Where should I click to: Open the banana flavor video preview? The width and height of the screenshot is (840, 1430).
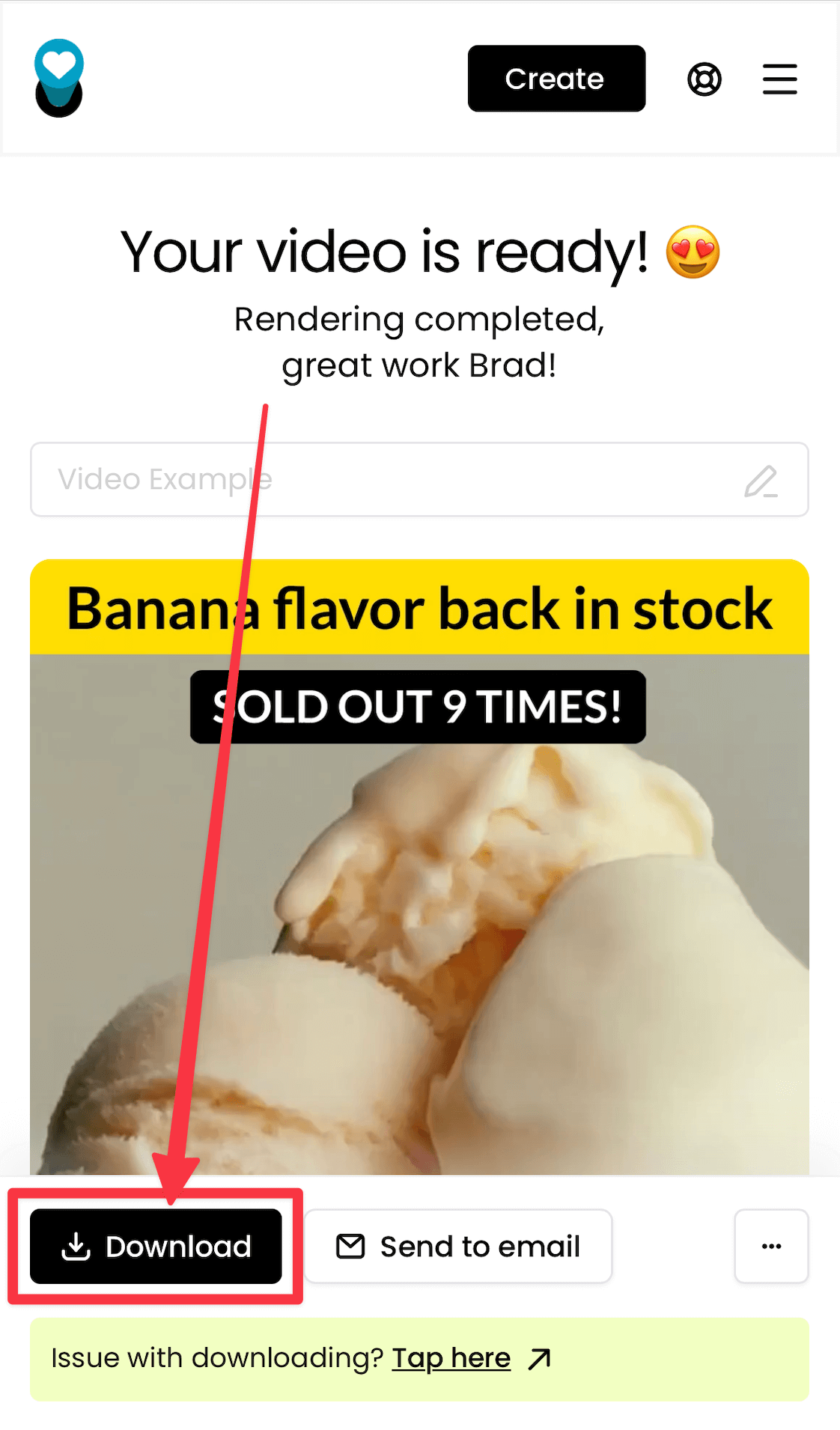[x=419, y=898]
